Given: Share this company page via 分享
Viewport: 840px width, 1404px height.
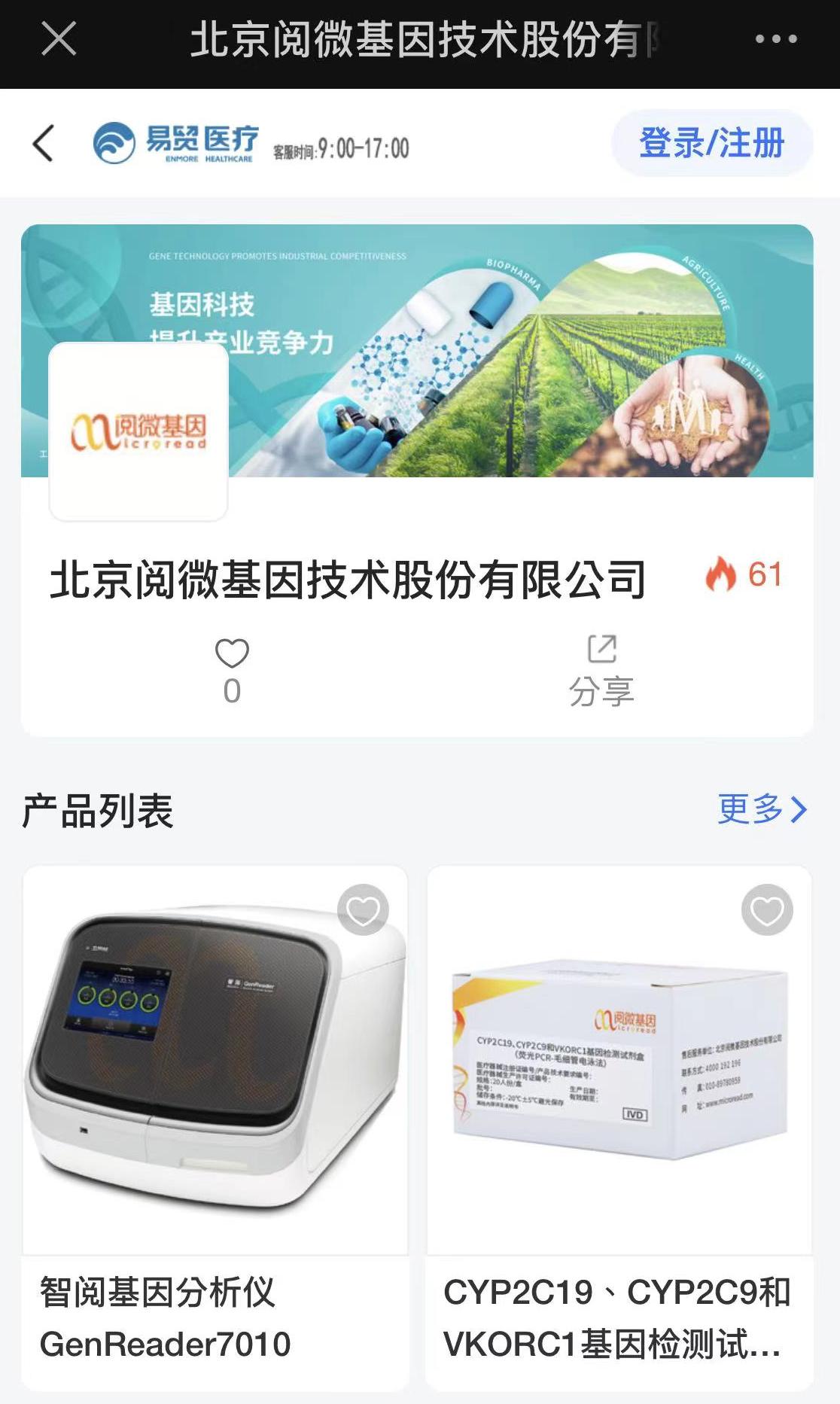Looking at the screenshot, I should tap(601, 670).
